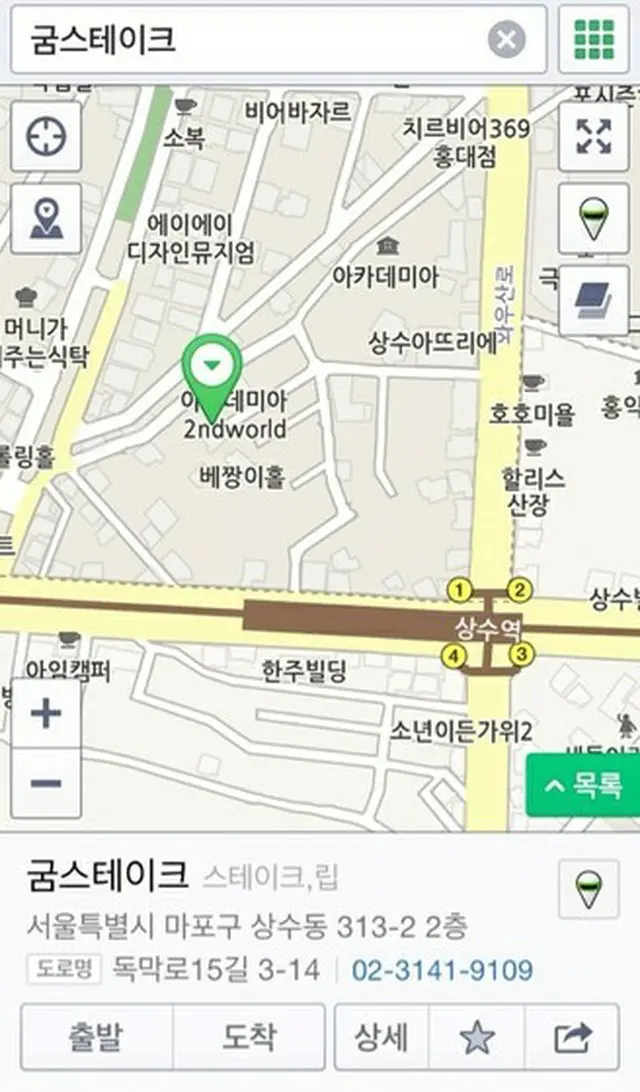This screenshot has width=640, height=1092.
Task: Open 상세 details for 굼스테이크
Action: [x=381, y=1038]
